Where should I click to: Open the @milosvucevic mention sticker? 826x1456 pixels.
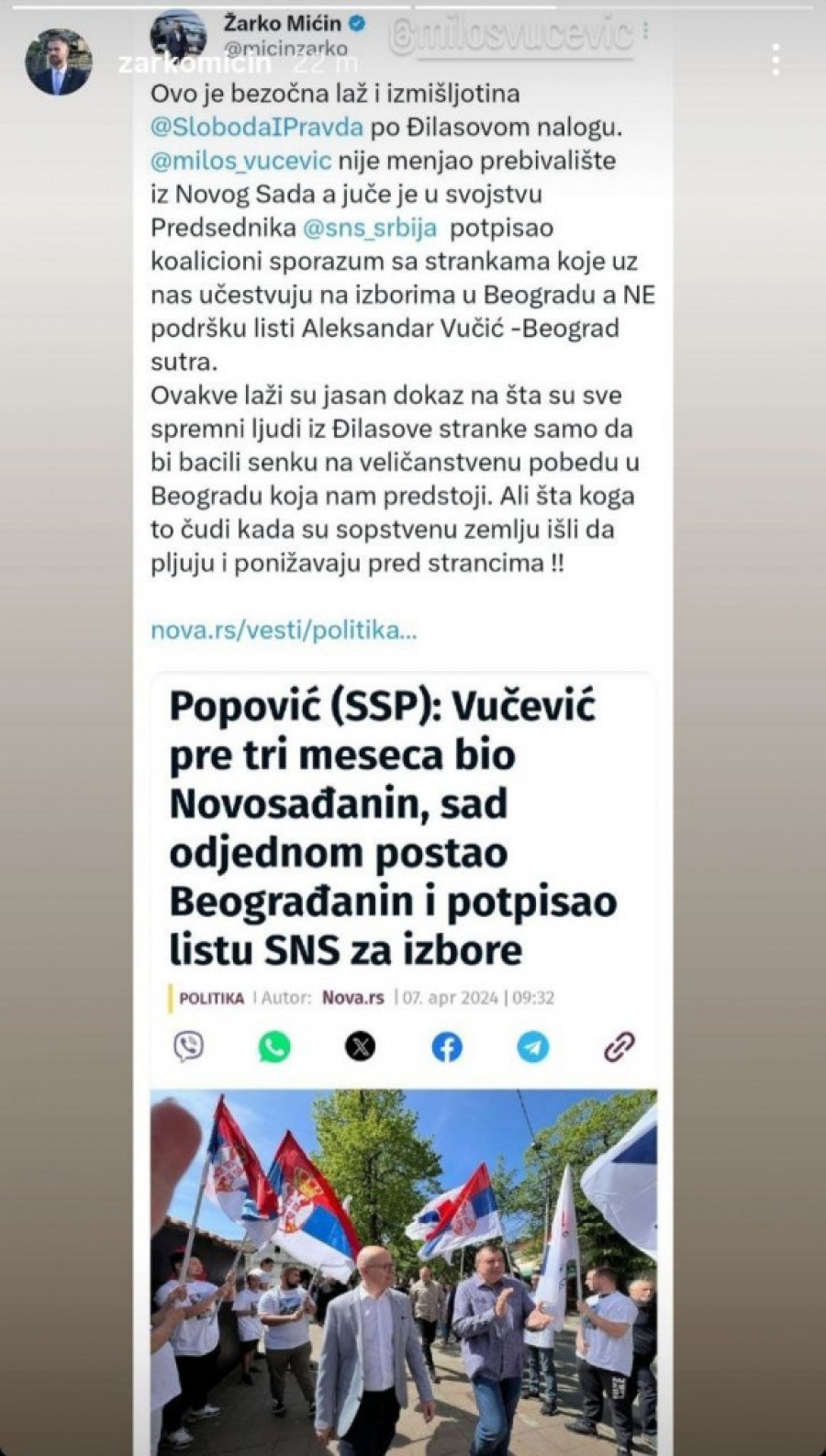pyautogui.click(x=510, y=34)
